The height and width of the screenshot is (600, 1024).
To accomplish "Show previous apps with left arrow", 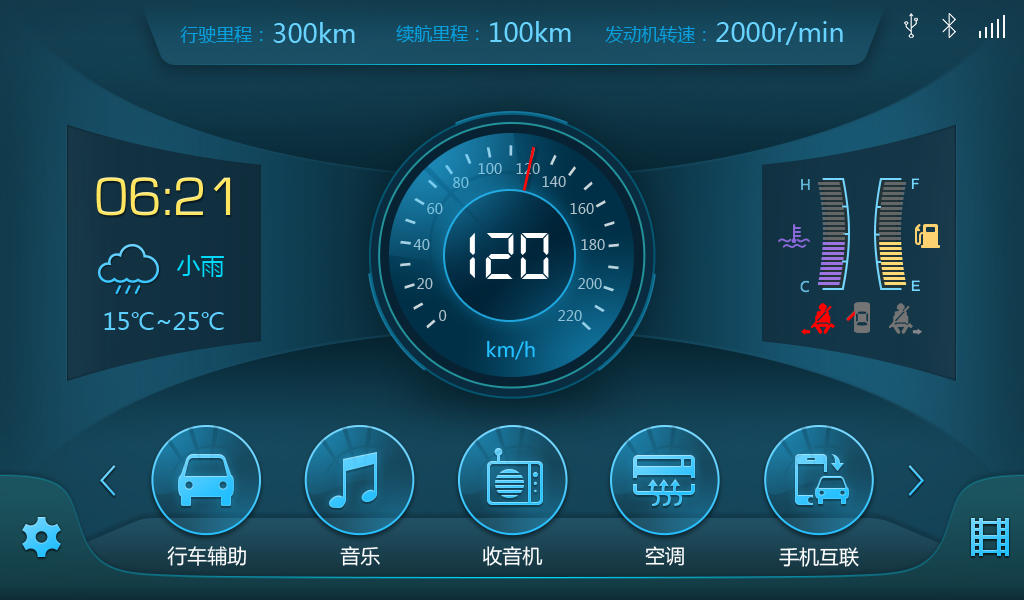I will 108,481.
